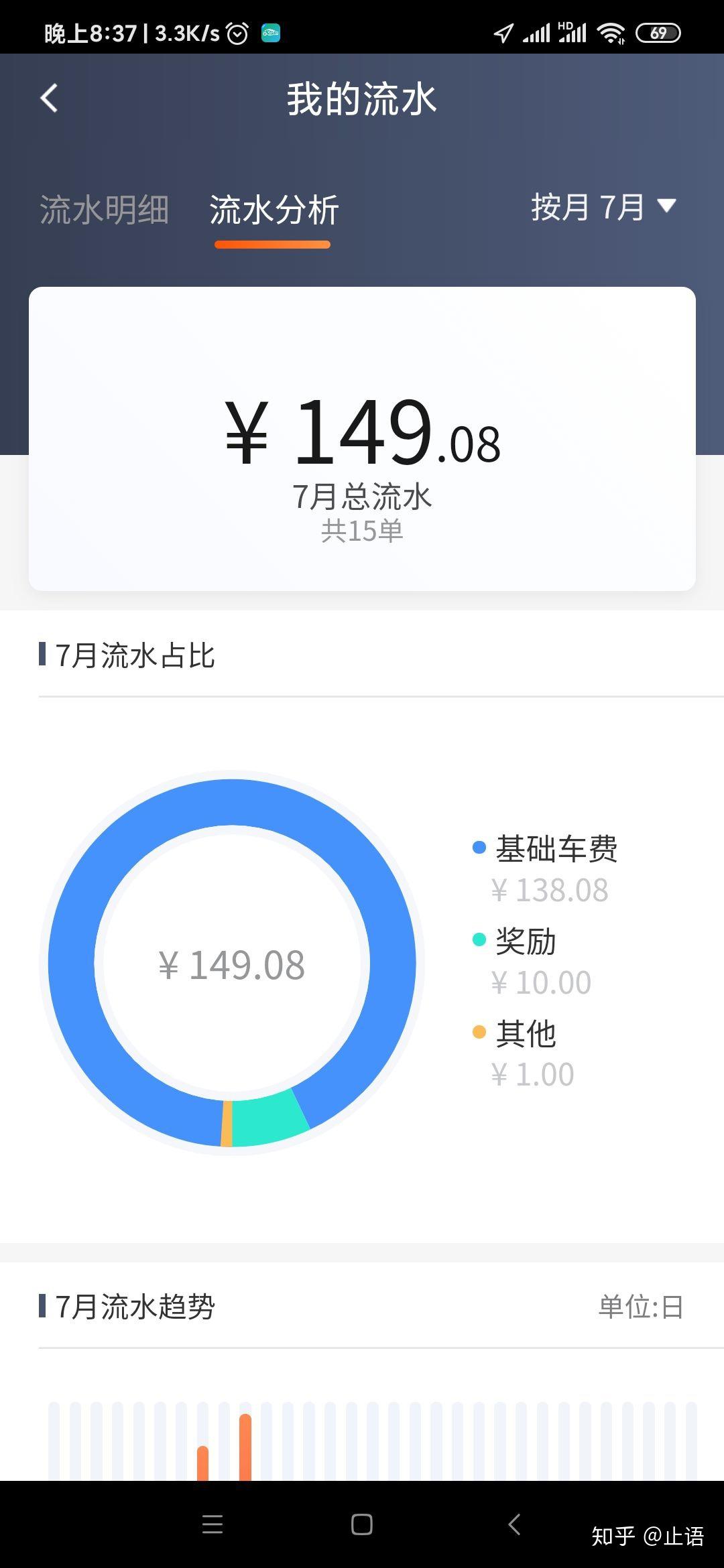This screenshot has width=724, height=1568.
Task: Tap the battery indicator showing 69
Action: click(x=658, y=31)
